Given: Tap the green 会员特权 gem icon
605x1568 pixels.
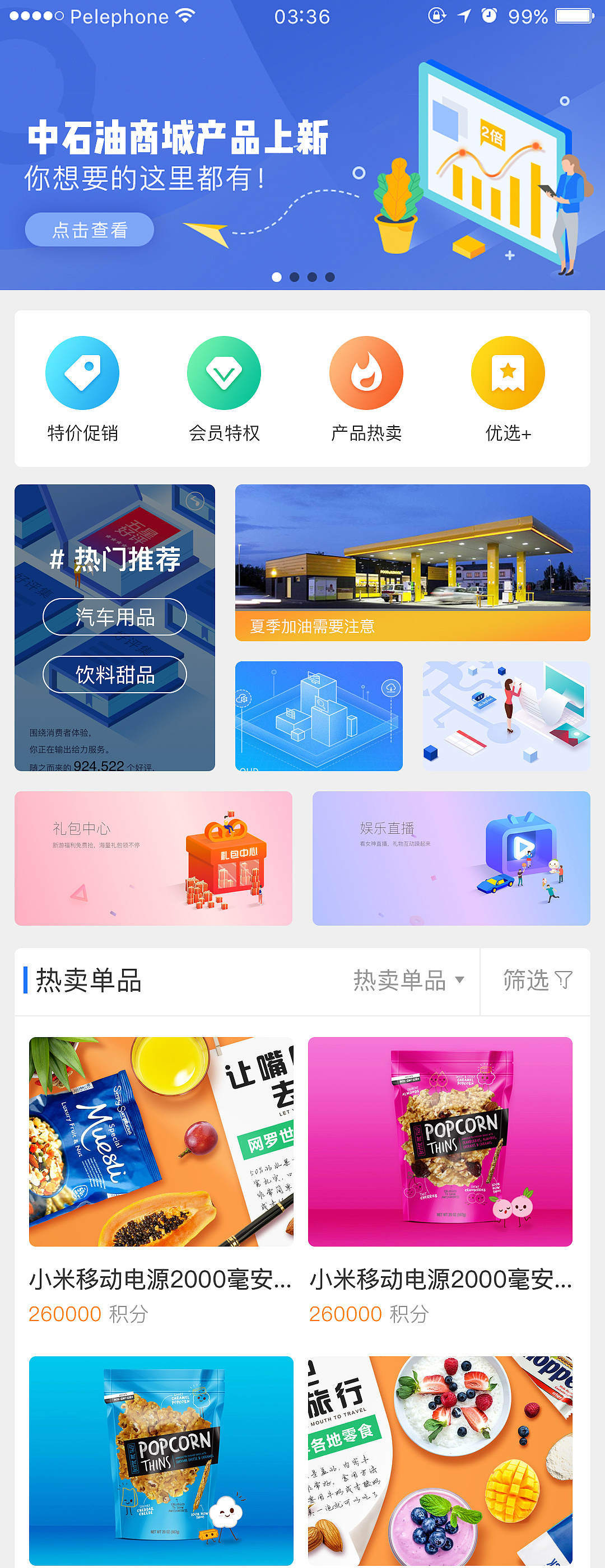Looking at the screenshot, I should pyautogui.click(x=224, y=372).
